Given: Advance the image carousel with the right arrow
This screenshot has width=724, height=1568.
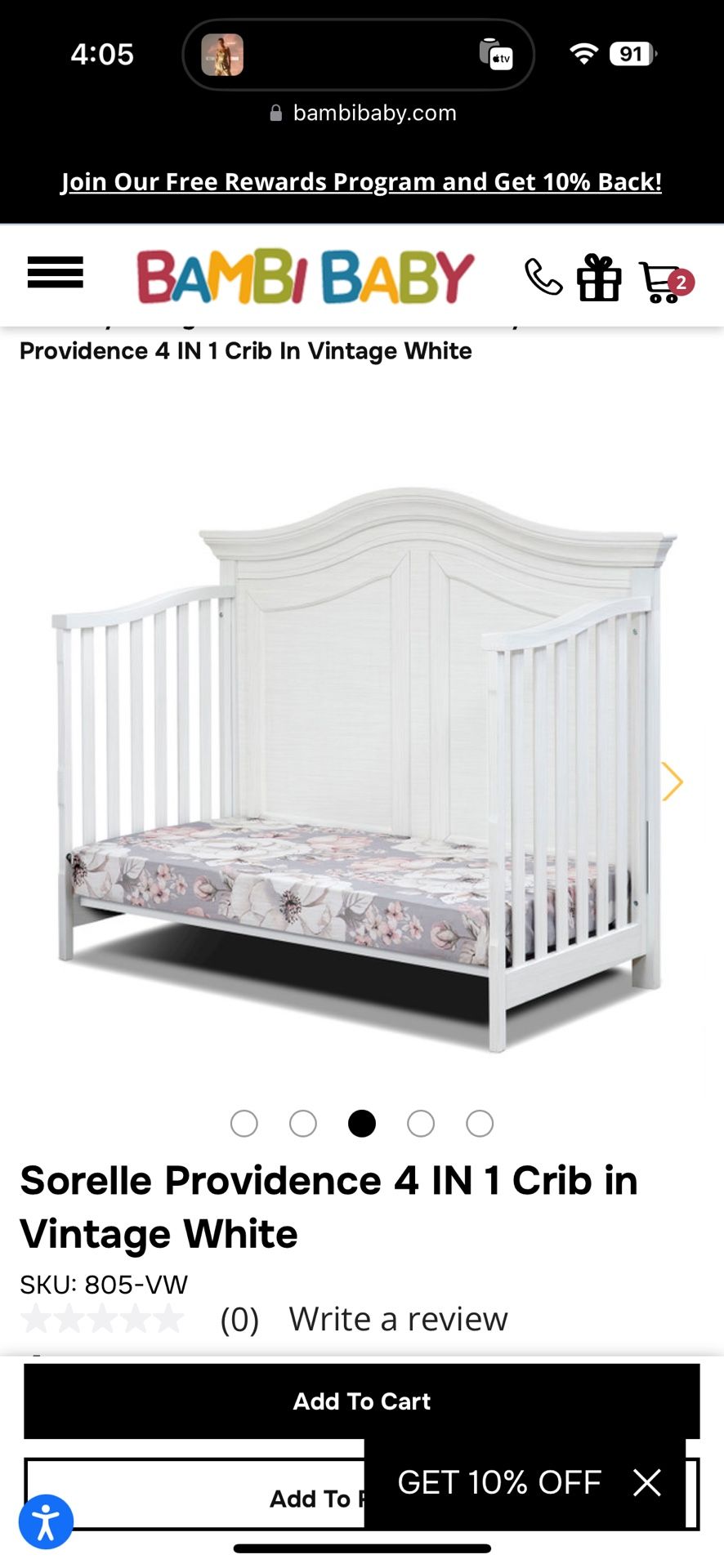Looking at the screenshot, I should (673, 782).
